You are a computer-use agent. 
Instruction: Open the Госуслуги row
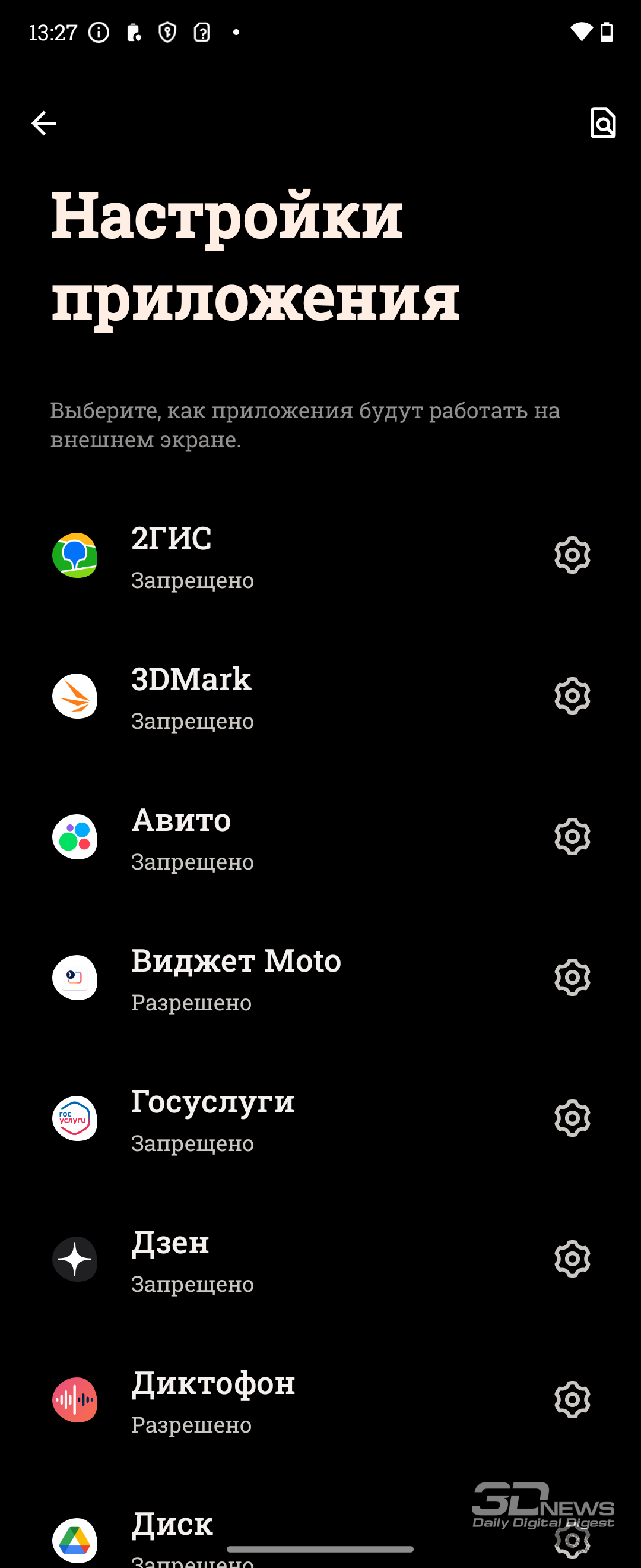(x=320, y=1118)
